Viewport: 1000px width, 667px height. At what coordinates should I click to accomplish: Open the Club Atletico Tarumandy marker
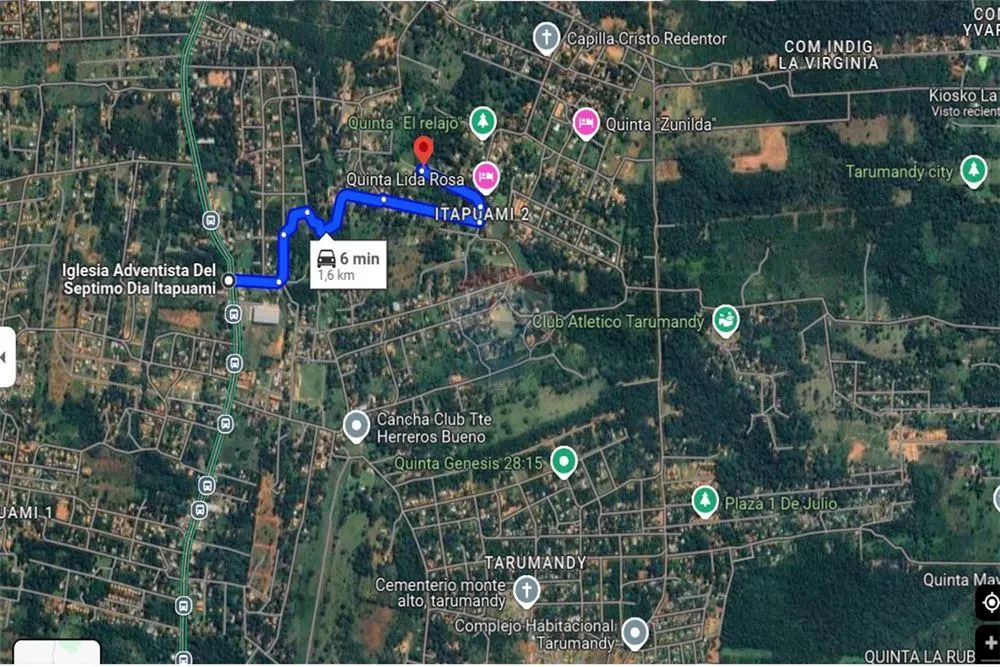tap(725, 320)
